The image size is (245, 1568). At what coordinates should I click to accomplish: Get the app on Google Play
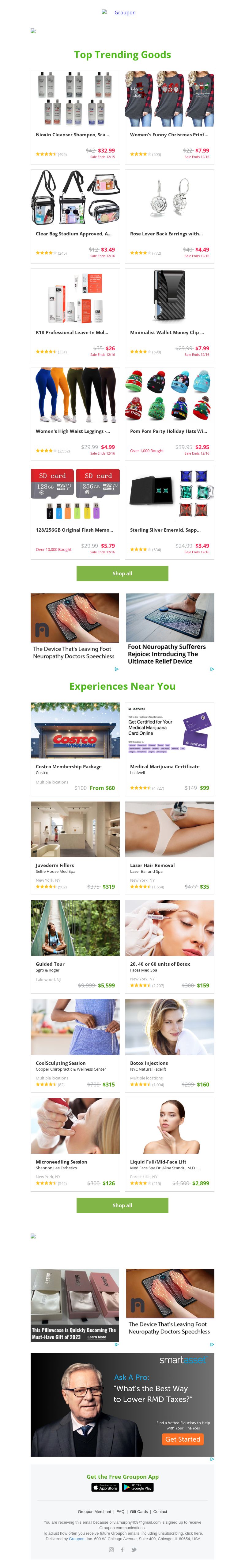pos(138,1487)
